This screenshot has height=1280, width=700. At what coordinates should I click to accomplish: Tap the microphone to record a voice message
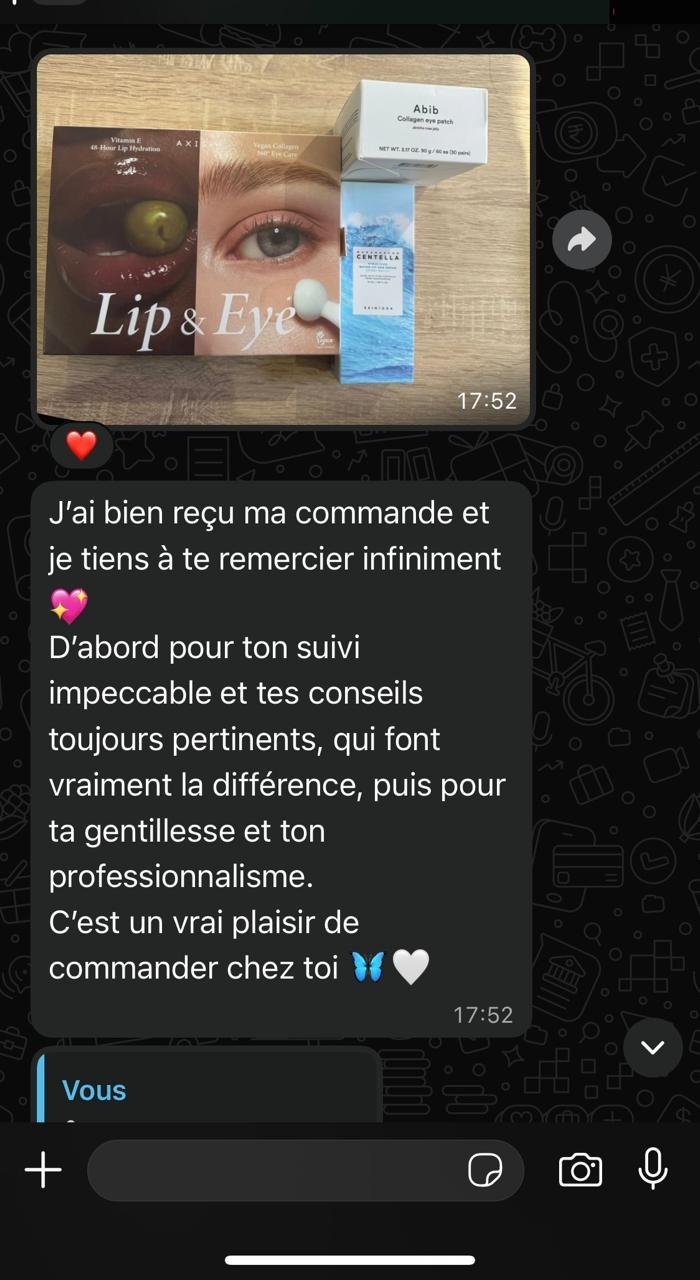[653, 1168]
